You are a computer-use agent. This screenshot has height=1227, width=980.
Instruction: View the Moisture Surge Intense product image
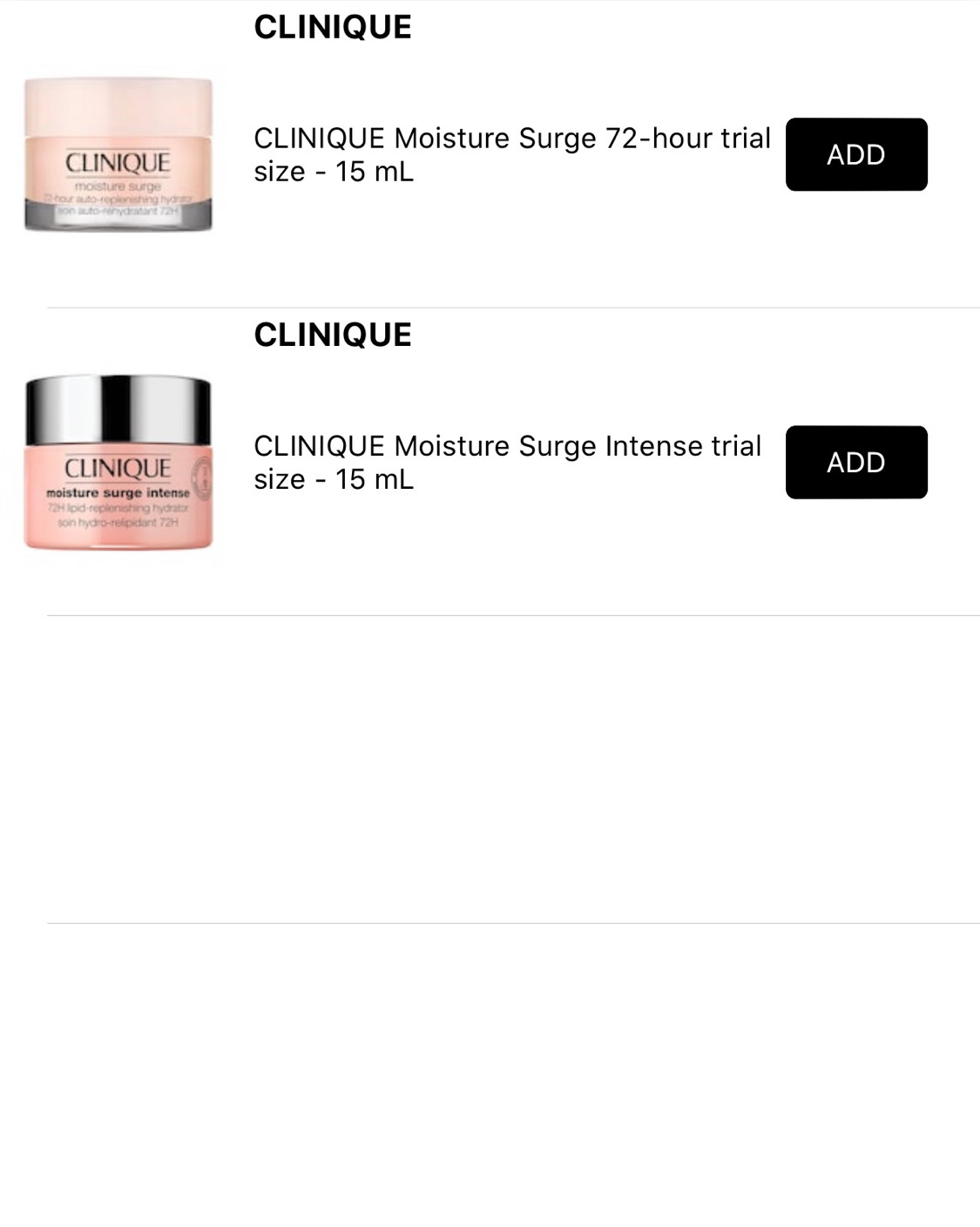[118, 463]
